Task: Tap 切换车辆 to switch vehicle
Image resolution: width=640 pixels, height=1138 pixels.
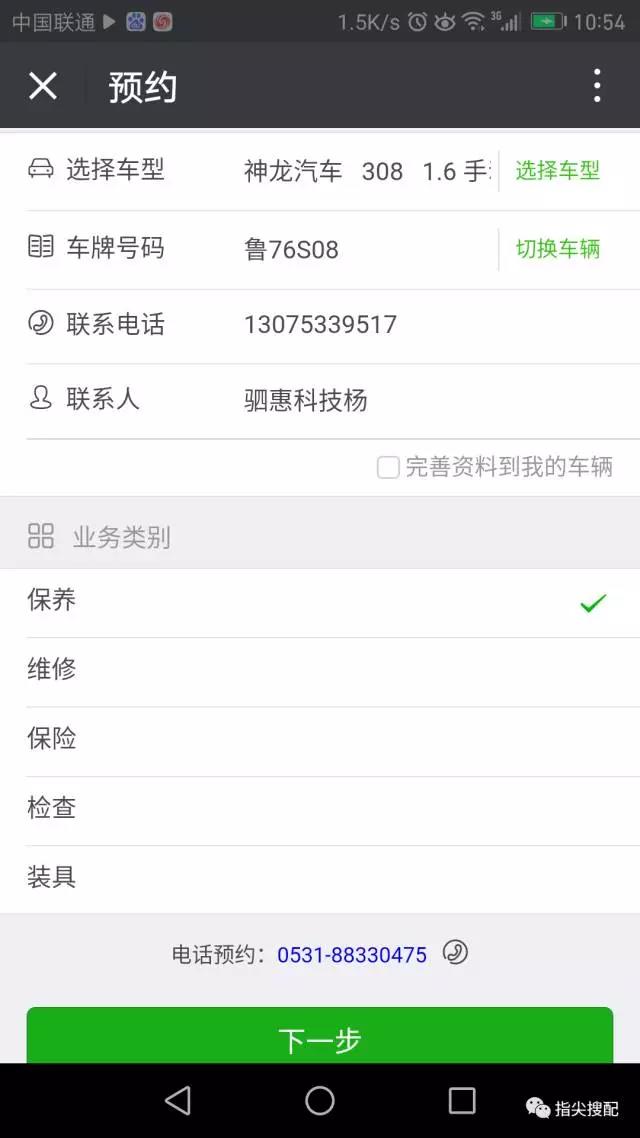Action: point(557,249)
